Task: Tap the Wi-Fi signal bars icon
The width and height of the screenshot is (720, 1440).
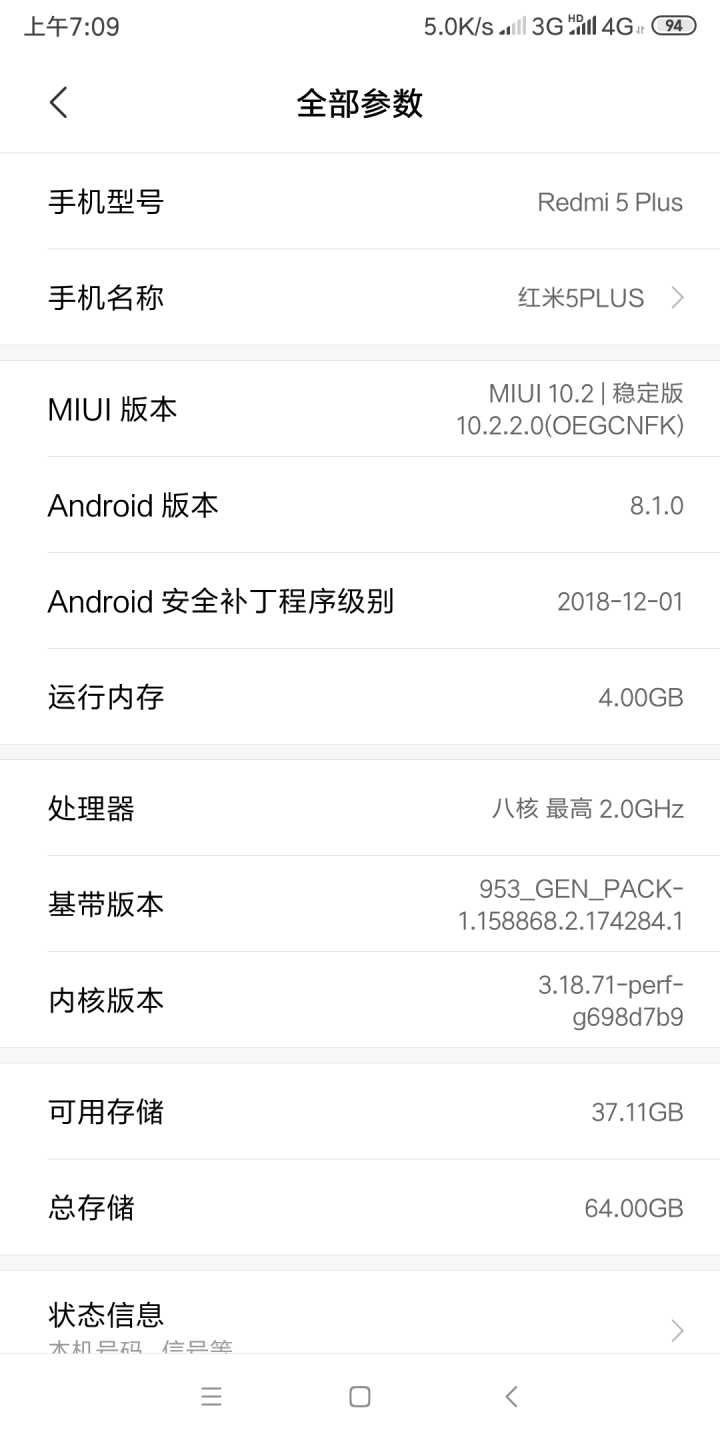Action: [x=512, y=27]
